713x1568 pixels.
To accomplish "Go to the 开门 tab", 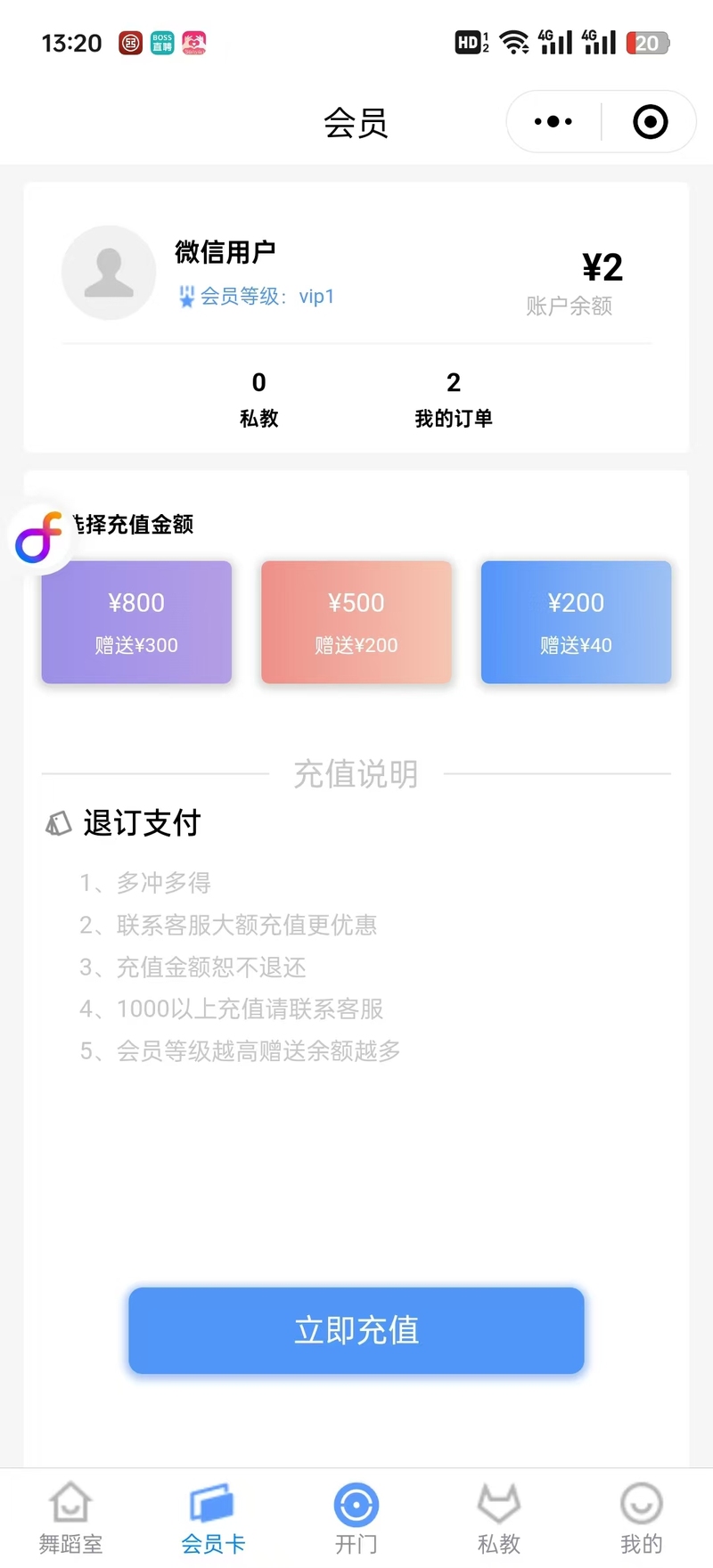I will (x=356, y=1519).
